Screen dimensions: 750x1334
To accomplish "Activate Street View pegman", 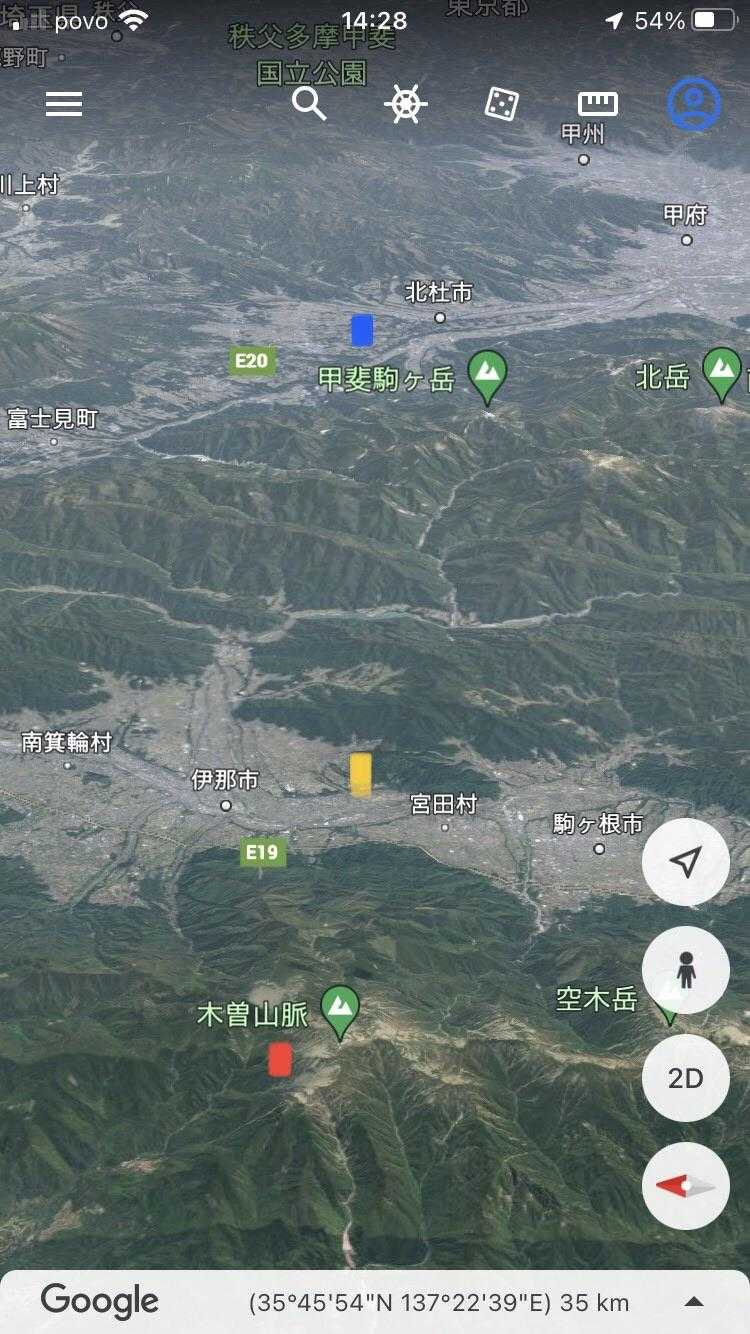I will (x=685, y=970).
